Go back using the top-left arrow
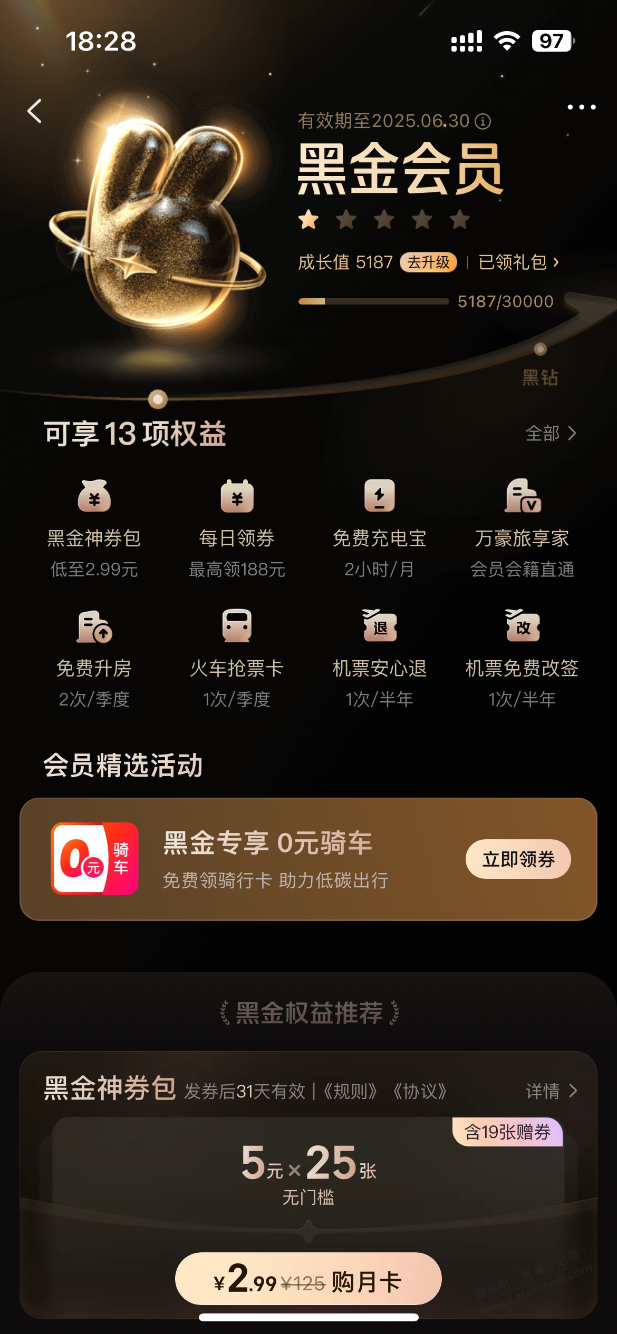Screen dimensions: 617x1334 pyautogui.click(x=35, y=110)
